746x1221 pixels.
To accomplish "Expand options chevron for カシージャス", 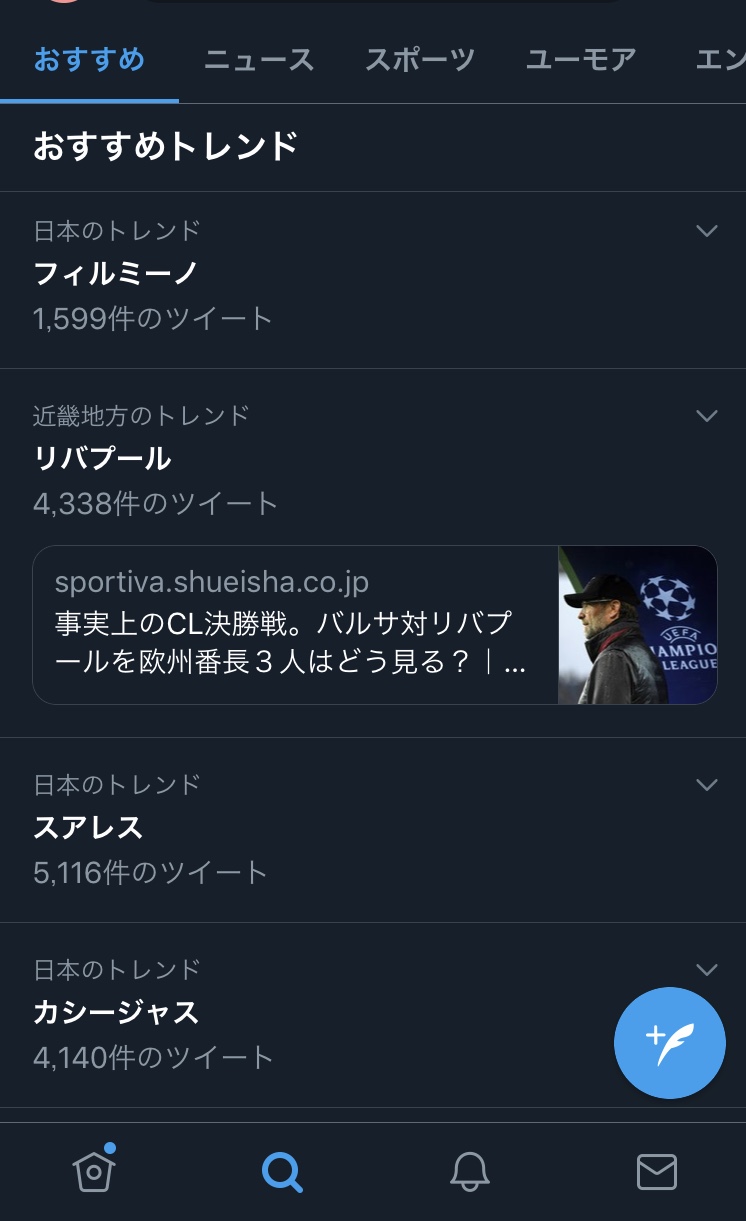I will pyautogui.click(x=707, y=969).
